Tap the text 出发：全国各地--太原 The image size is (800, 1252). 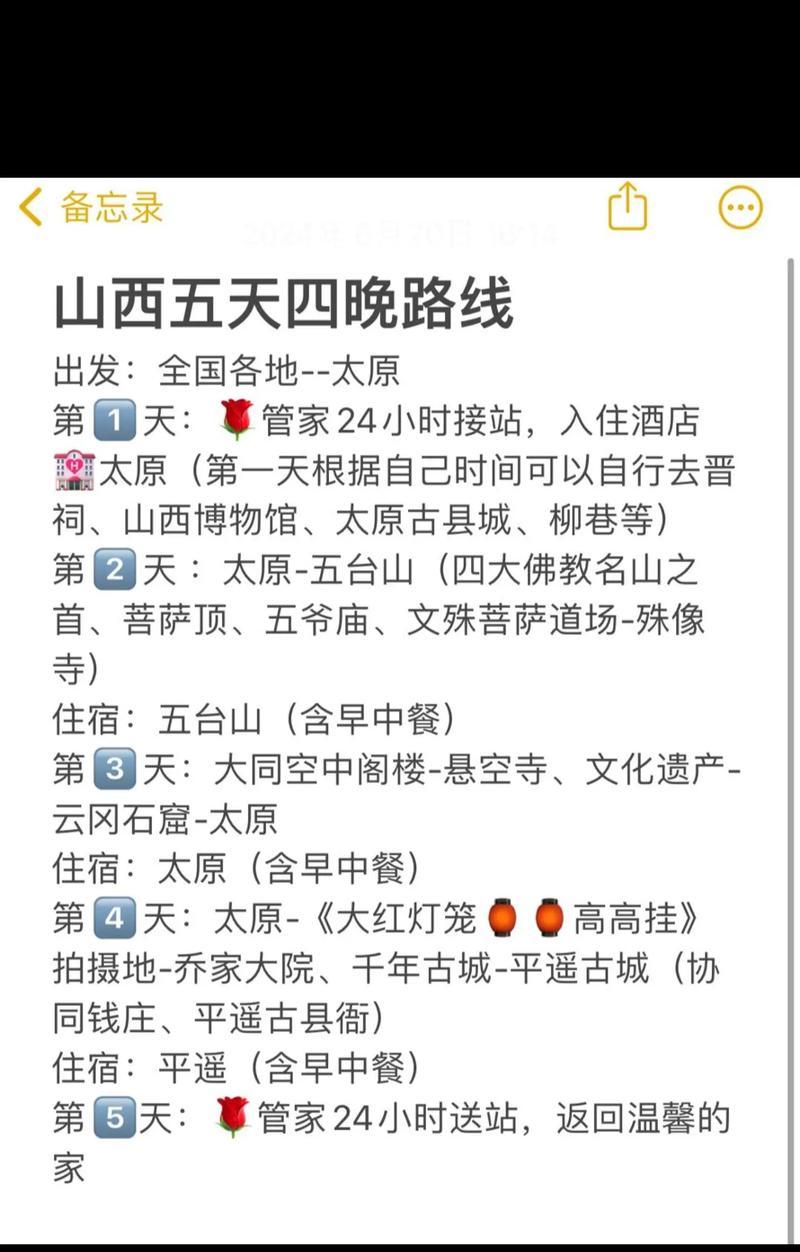230,370
